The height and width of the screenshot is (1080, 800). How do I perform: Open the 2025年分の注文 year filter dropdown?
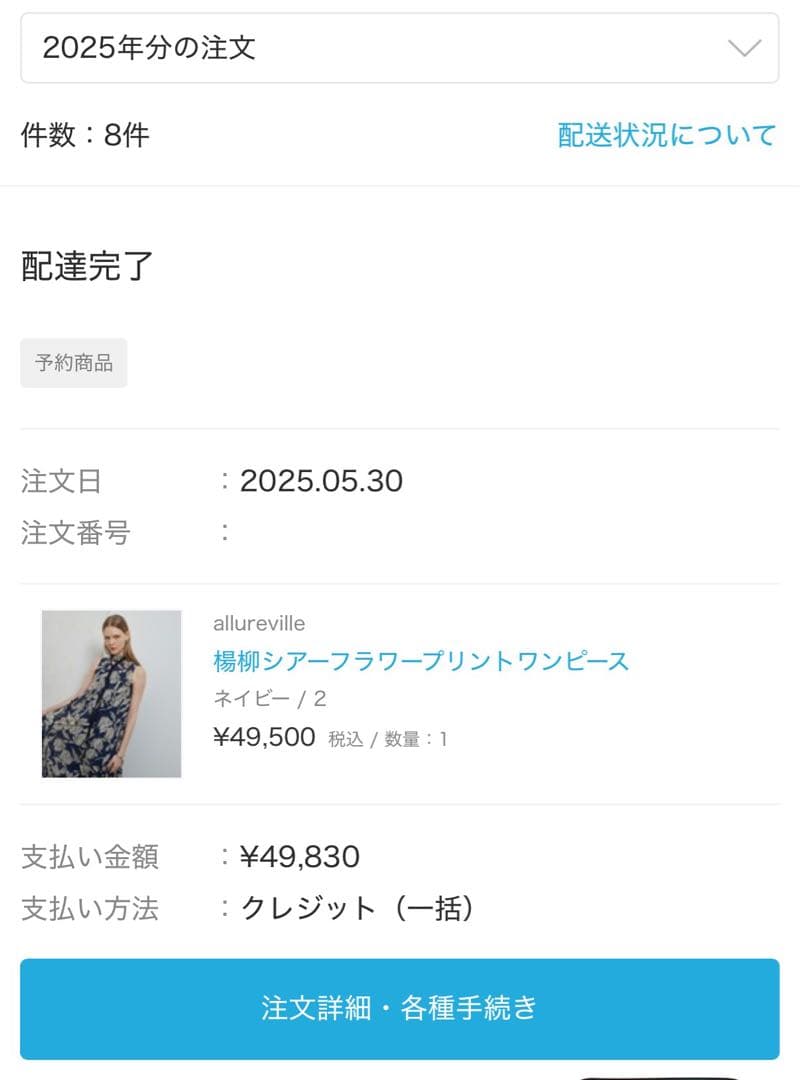[x=400, y=47]
